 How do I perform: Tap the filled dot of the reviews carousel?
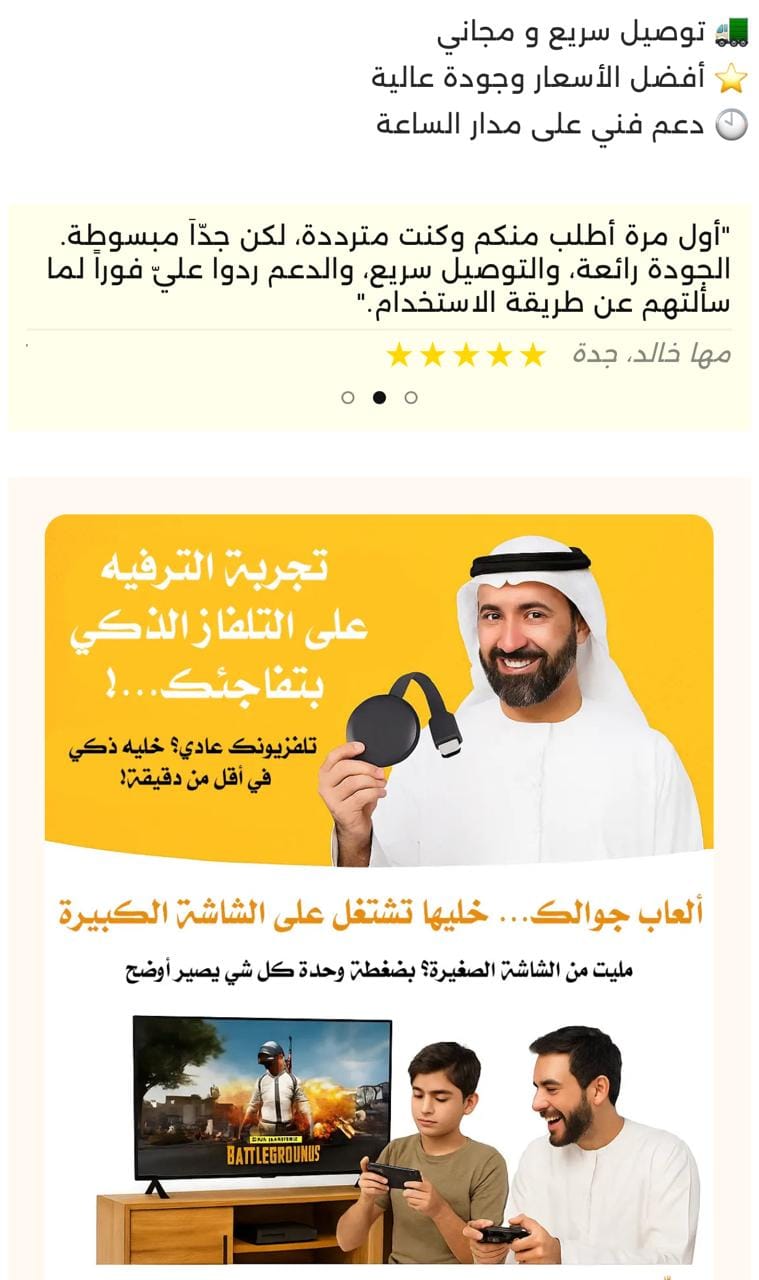click(379, 397)
